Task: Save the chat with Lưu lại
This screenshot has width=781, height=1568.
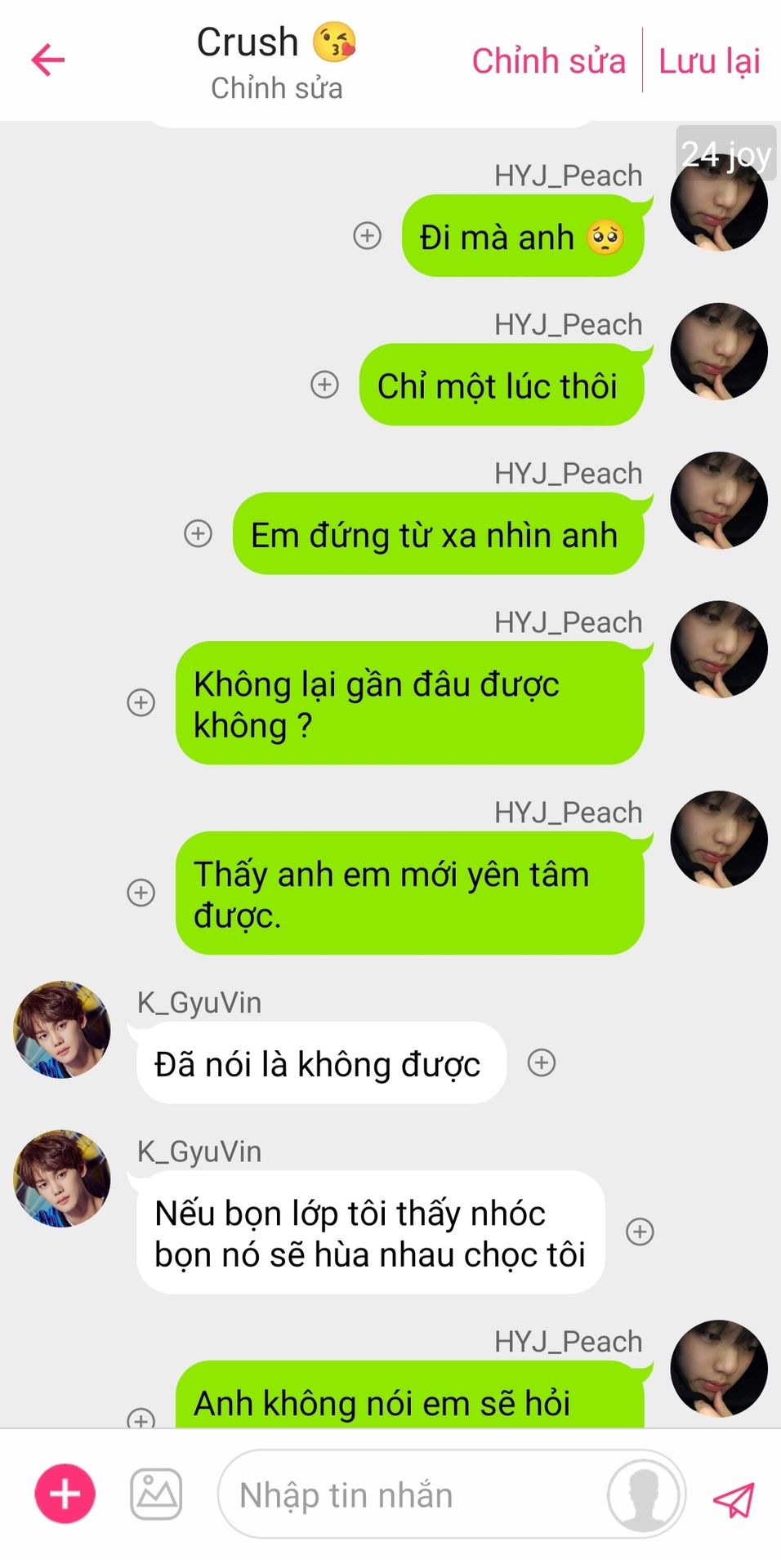Action: [709, 61]
